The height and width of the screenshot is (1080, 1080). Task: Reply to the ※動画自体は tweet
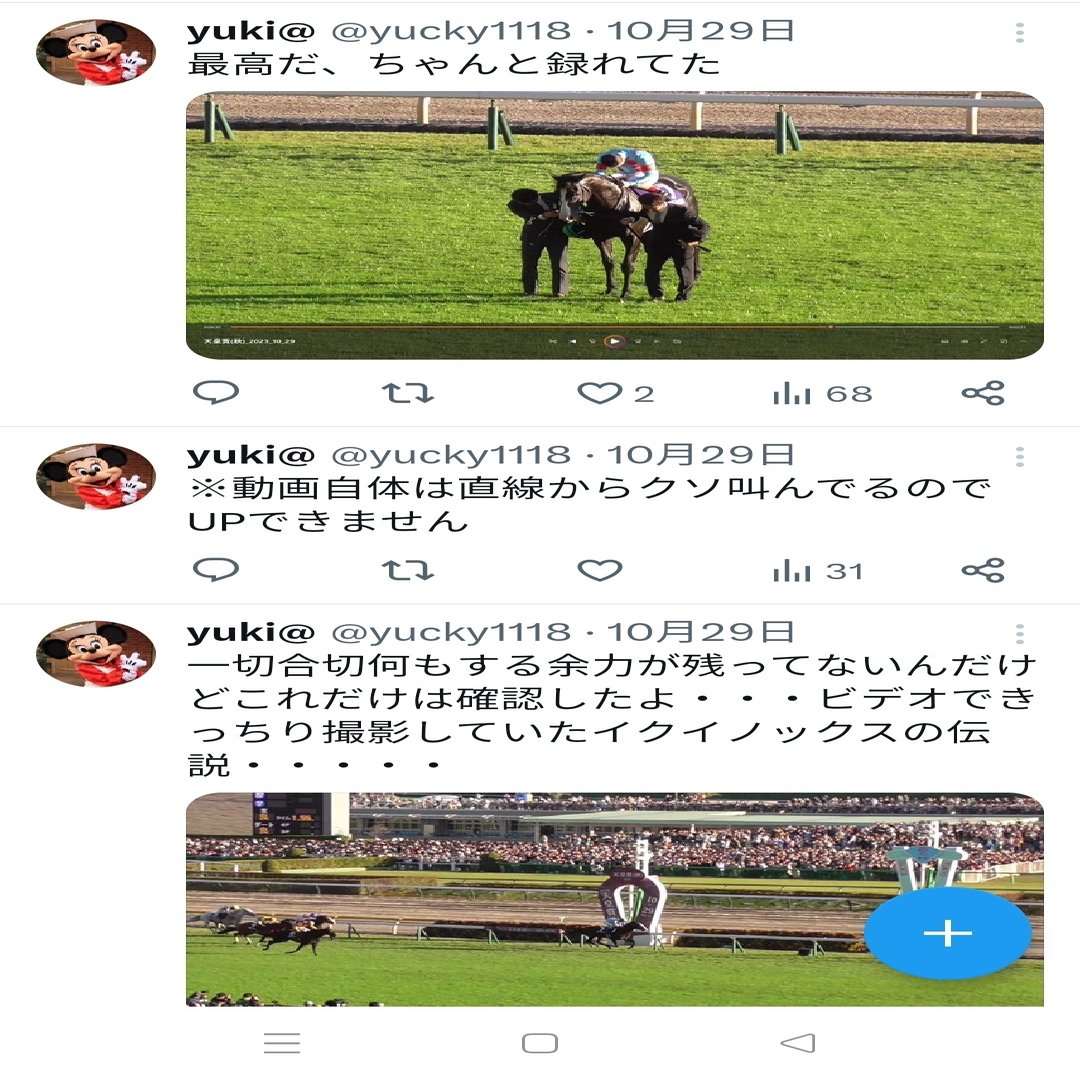click(x=215, y=571)
